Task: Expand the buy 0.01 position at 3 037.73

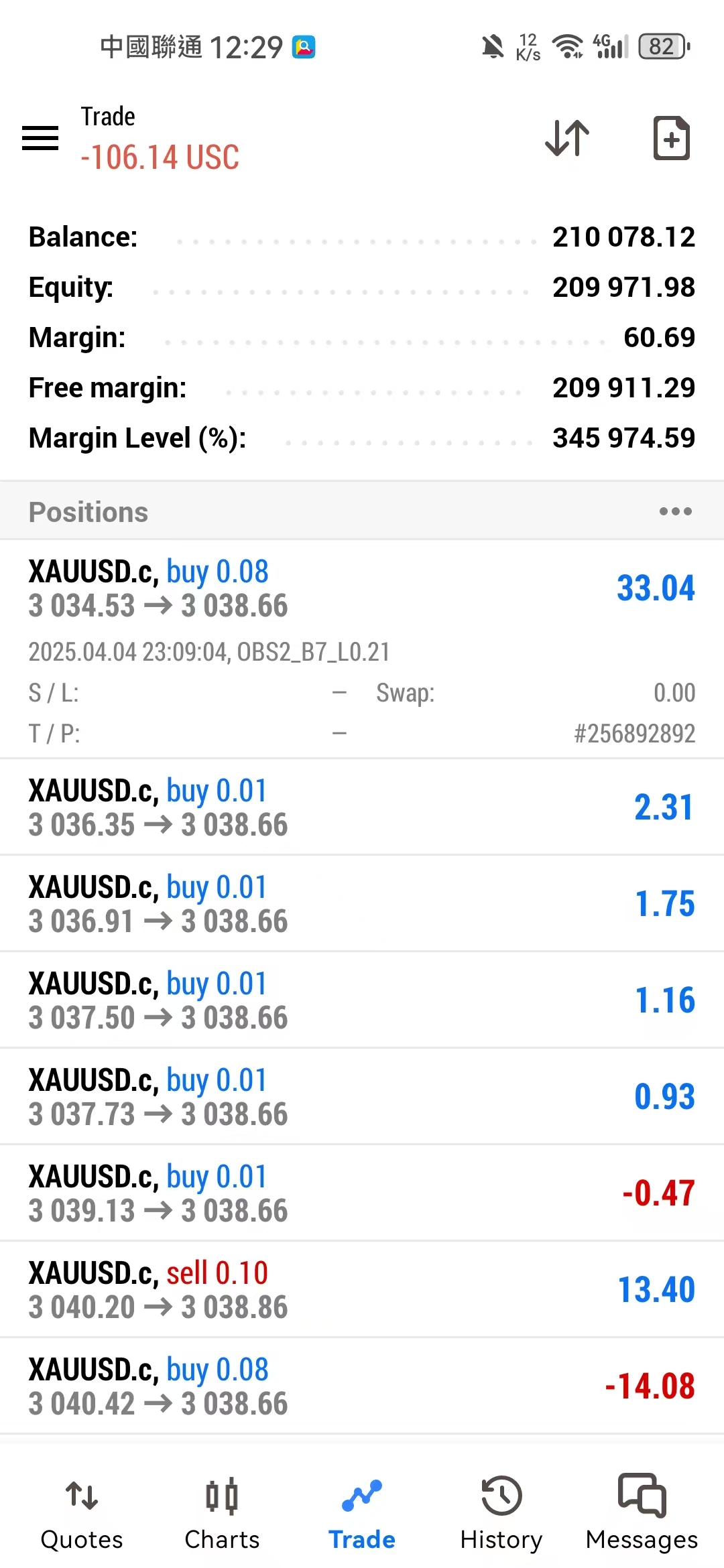Action: (362, 1096)
